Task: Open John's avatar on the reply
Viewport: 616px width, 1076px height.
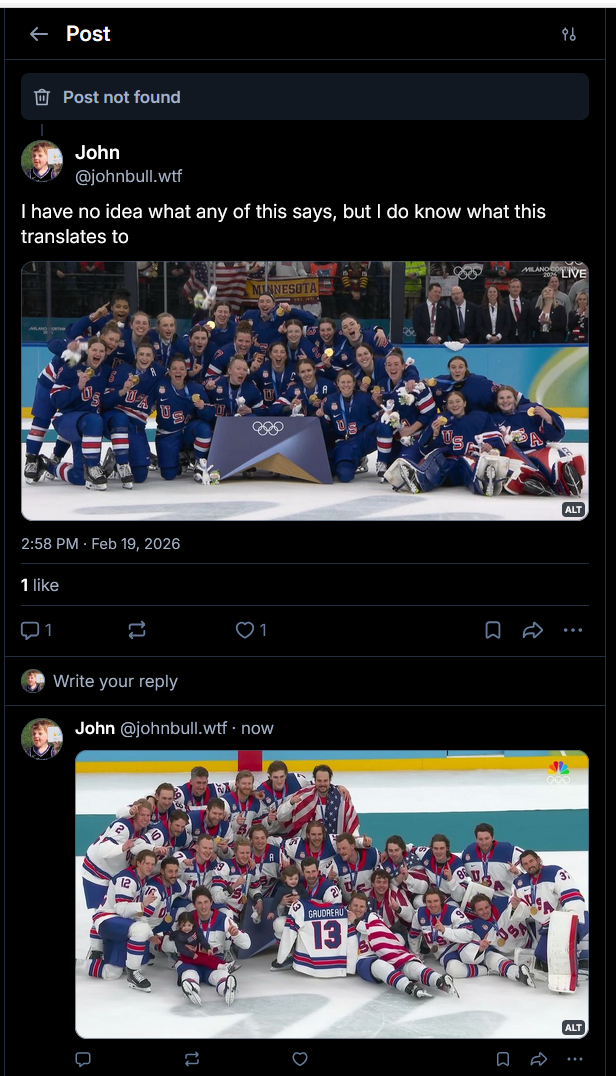Action: coord(42,738)
